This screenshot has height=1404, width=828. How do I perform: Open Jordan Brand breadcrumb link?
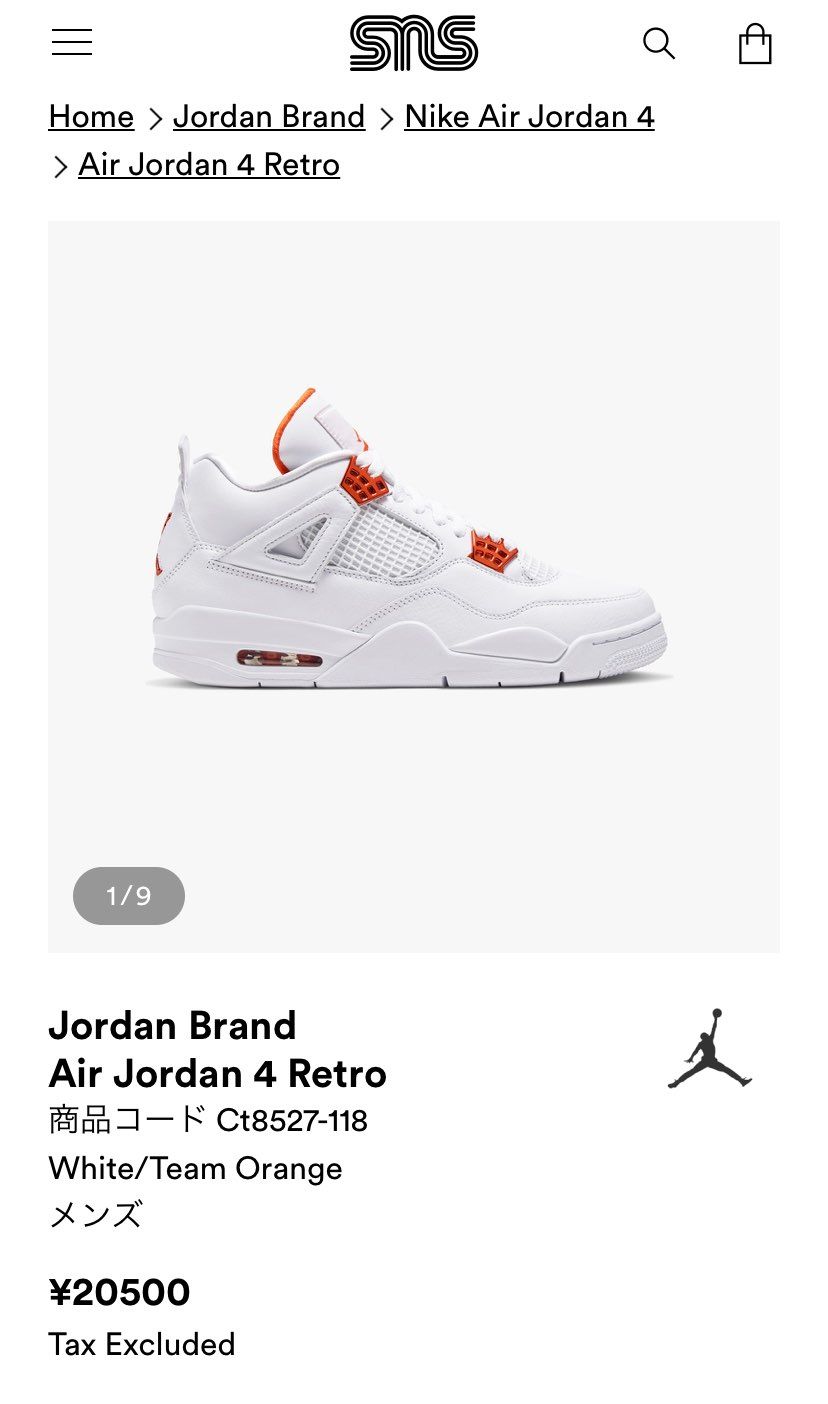coord(269,117)
